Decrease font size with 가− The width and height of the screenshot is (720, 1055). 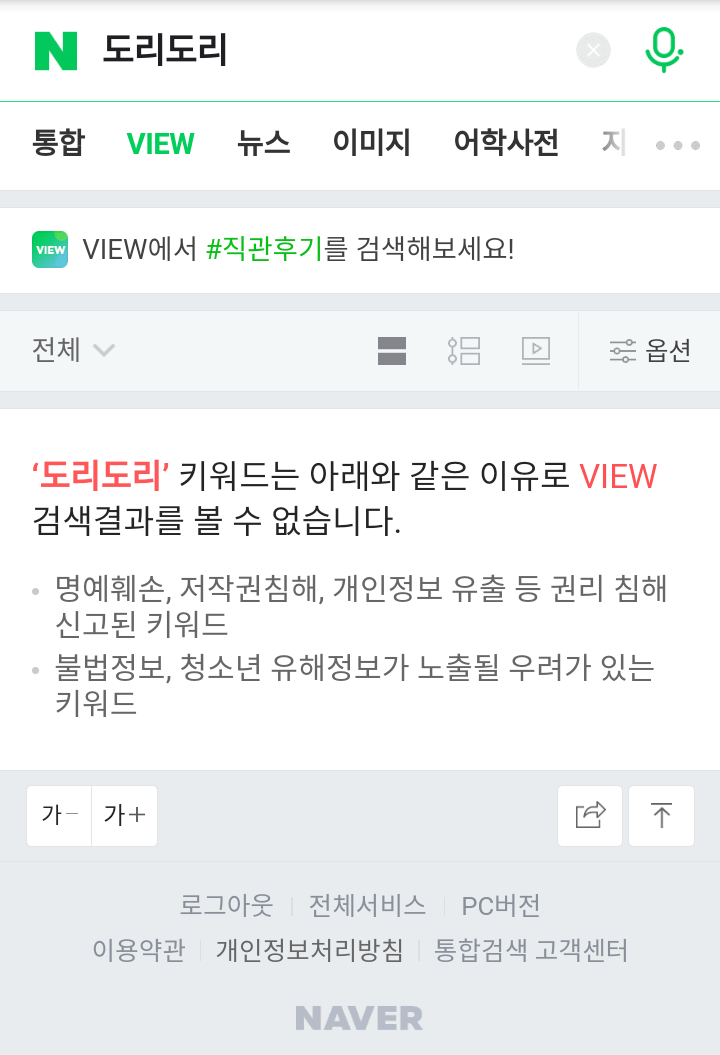[59, 815]
